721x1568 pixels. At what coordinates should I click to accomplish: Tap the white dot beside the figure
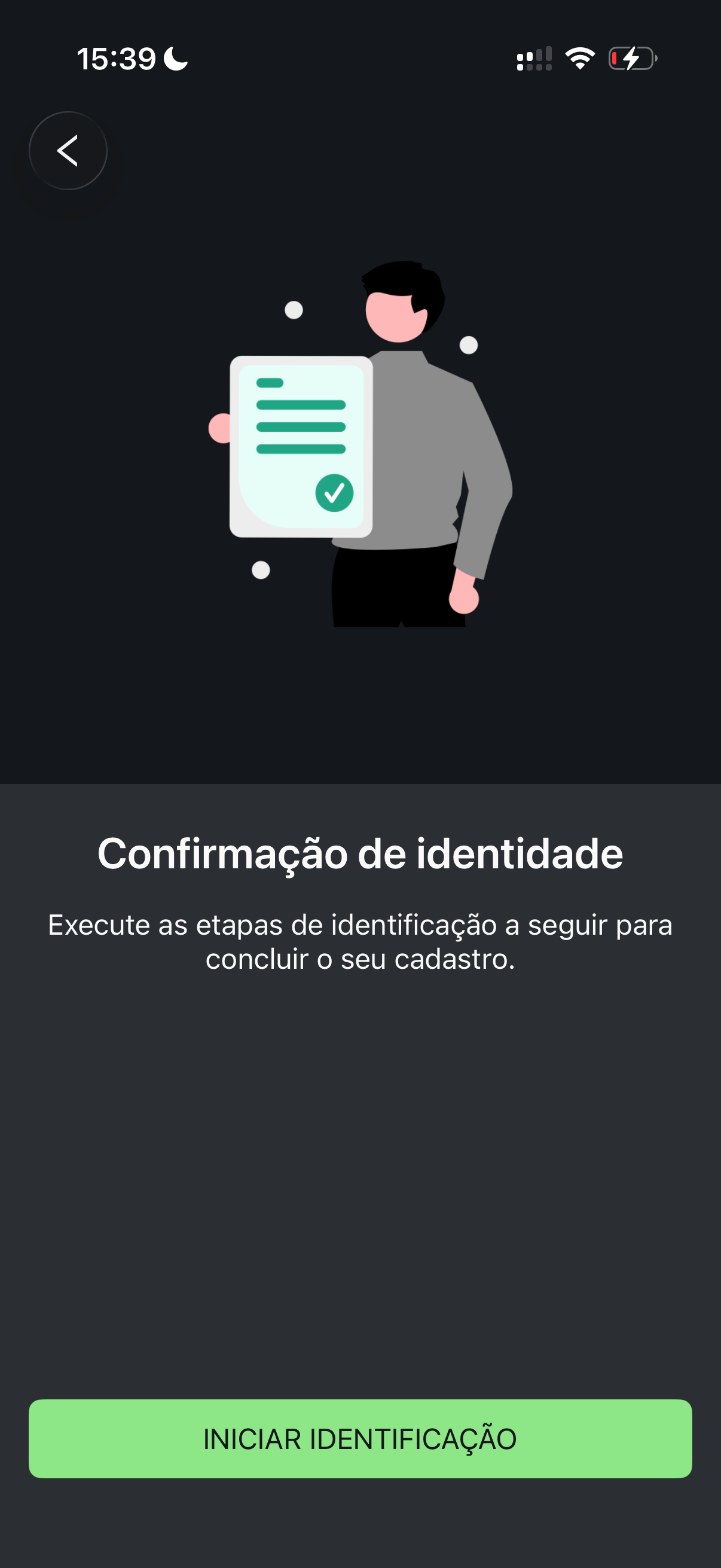coord(468,346)
